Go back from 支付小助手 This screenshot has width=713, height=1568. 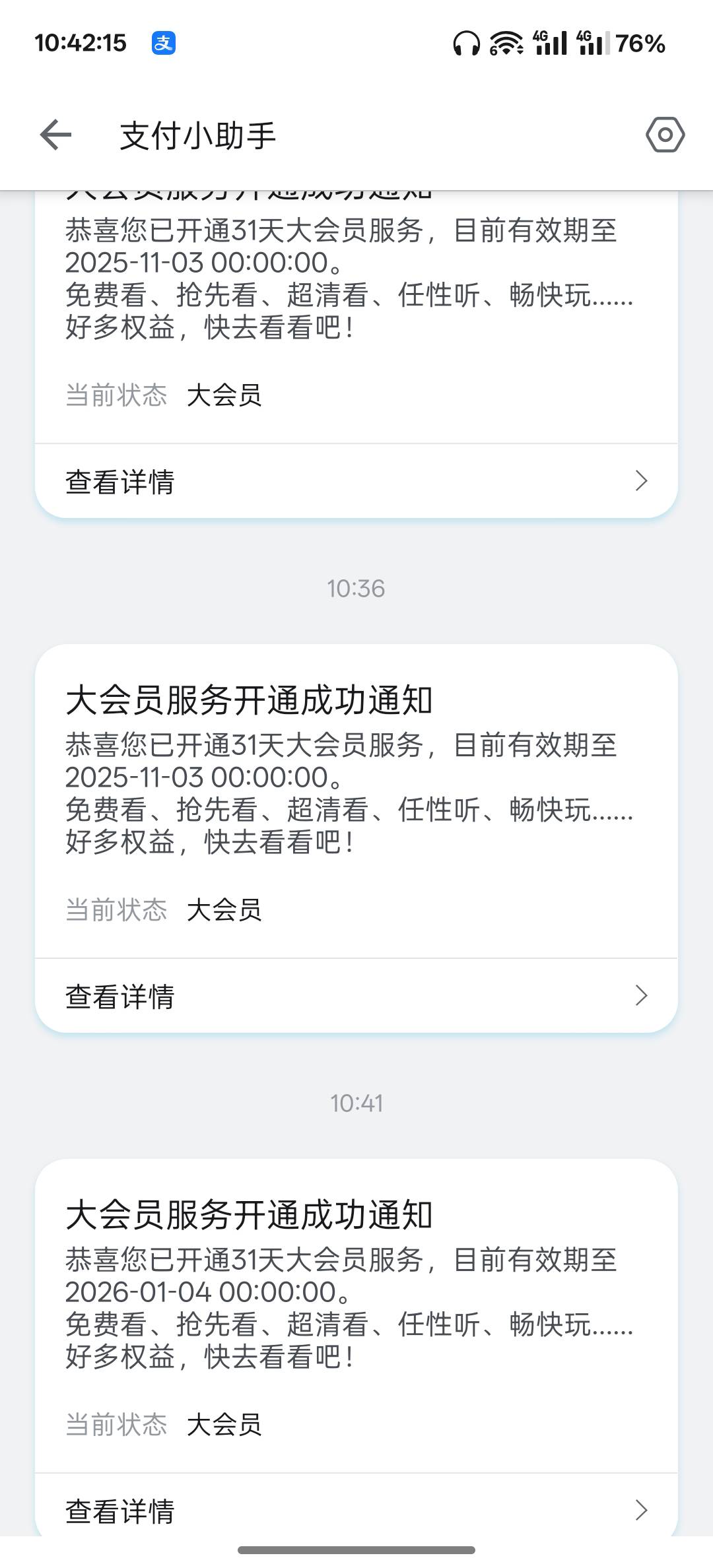[x=56, y=135]
